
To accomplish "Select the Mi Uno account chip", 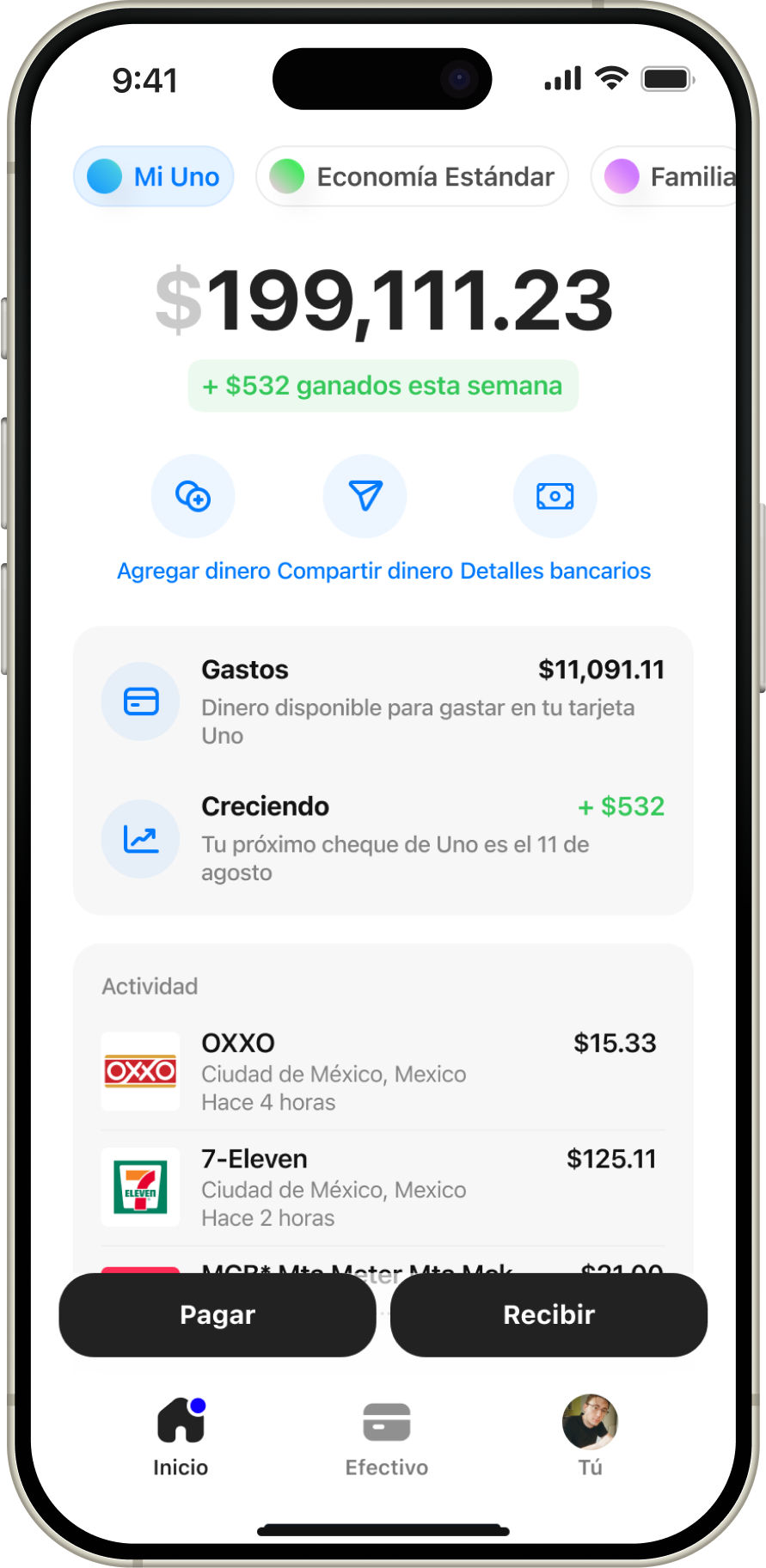I will point(154,176).
